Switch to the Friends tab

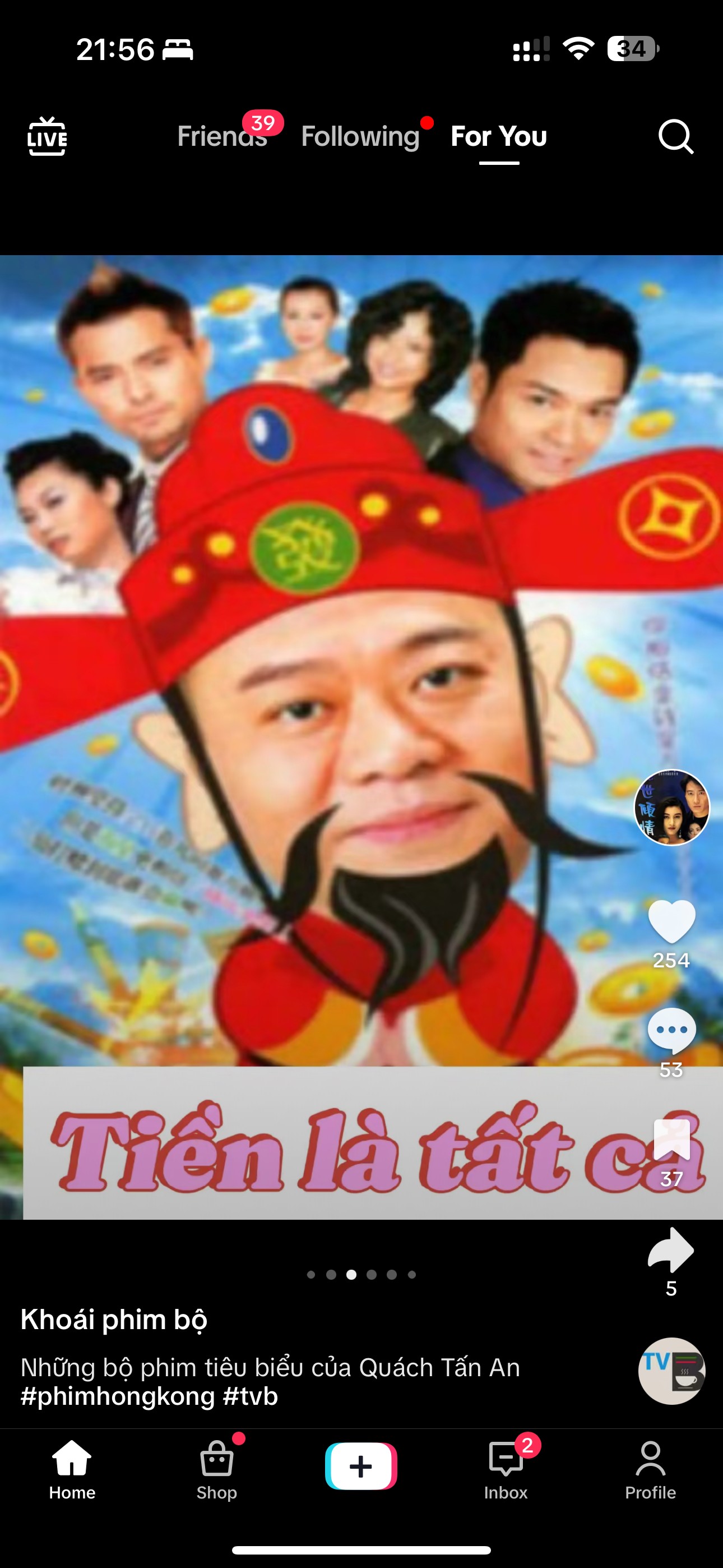pos(222,136)
